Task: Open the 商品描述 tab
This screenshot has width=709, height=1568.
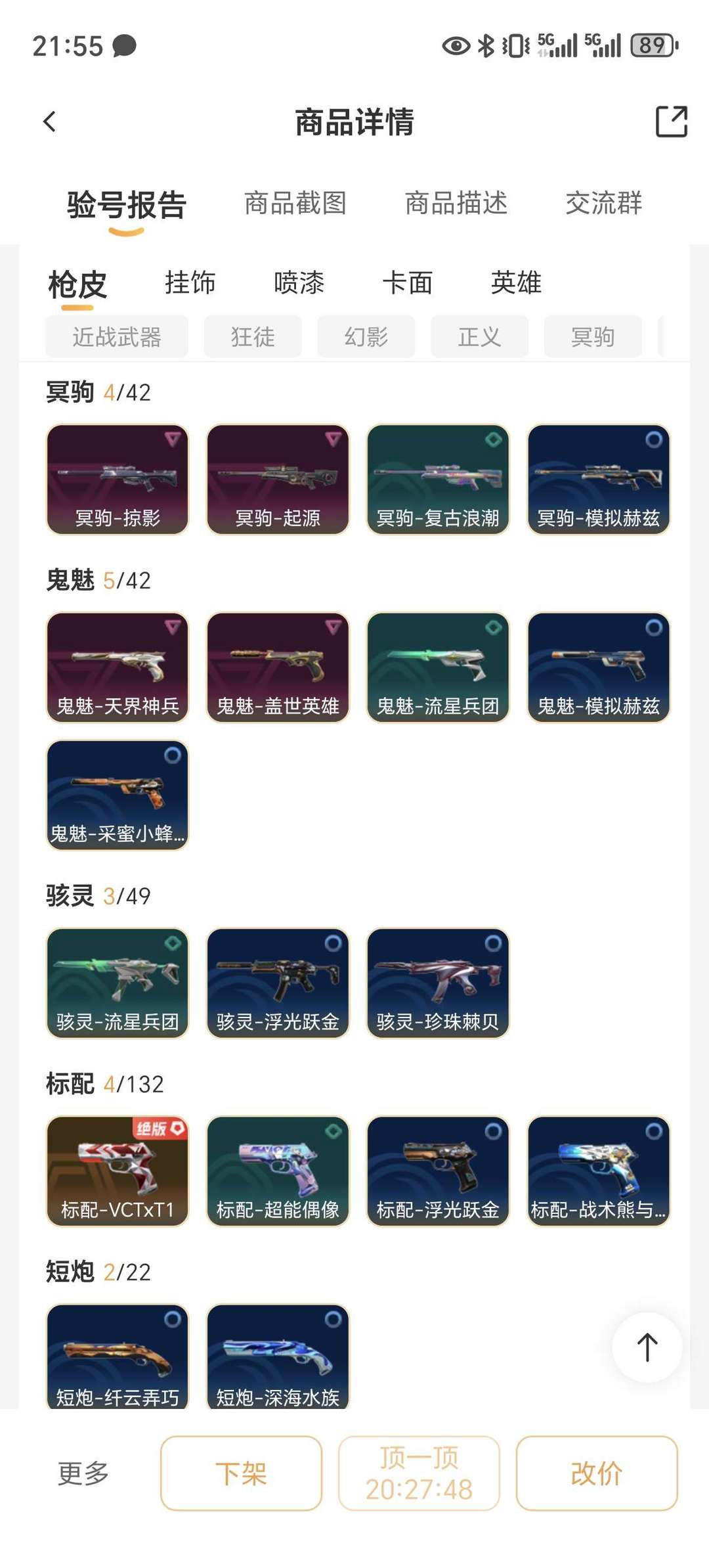Action: (456, 203)
